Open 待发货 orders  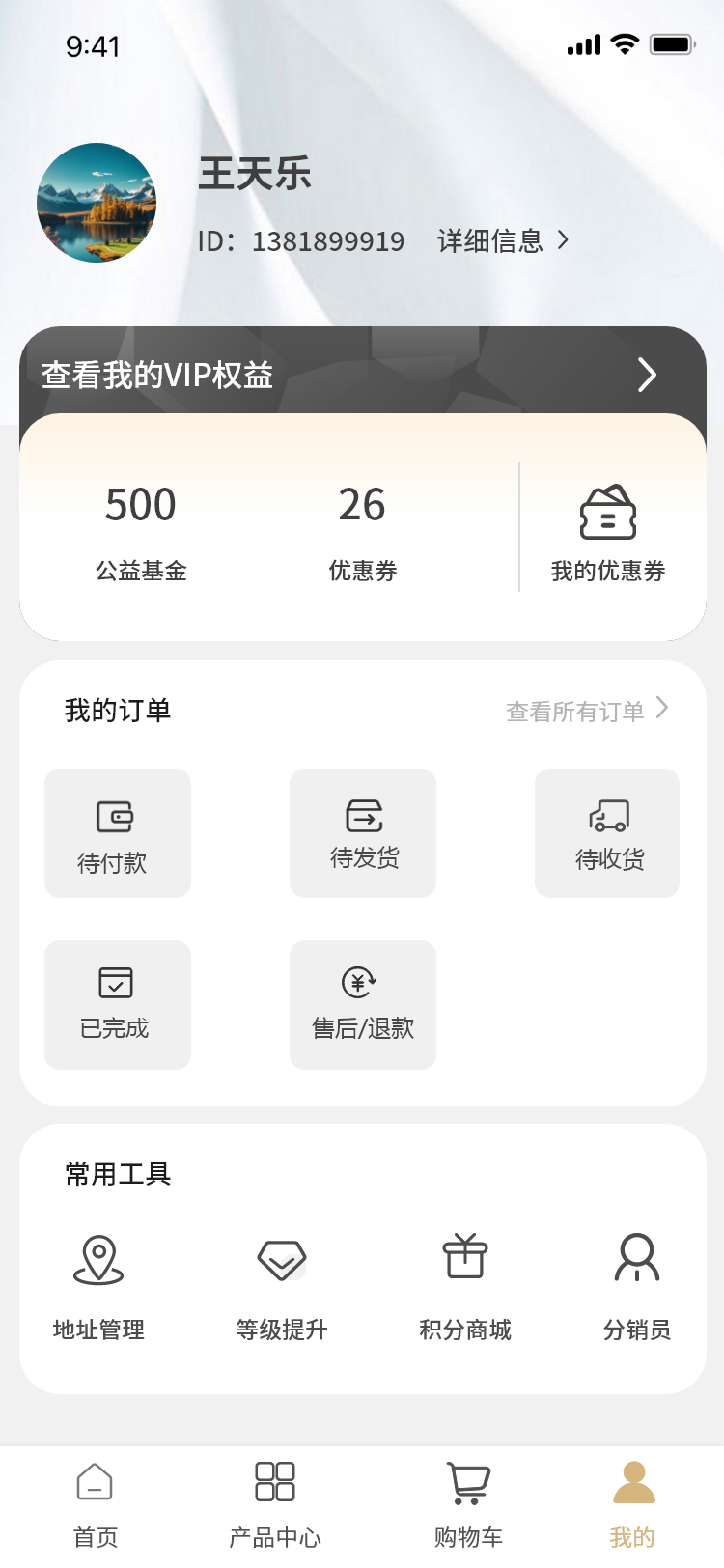[363, 833]
